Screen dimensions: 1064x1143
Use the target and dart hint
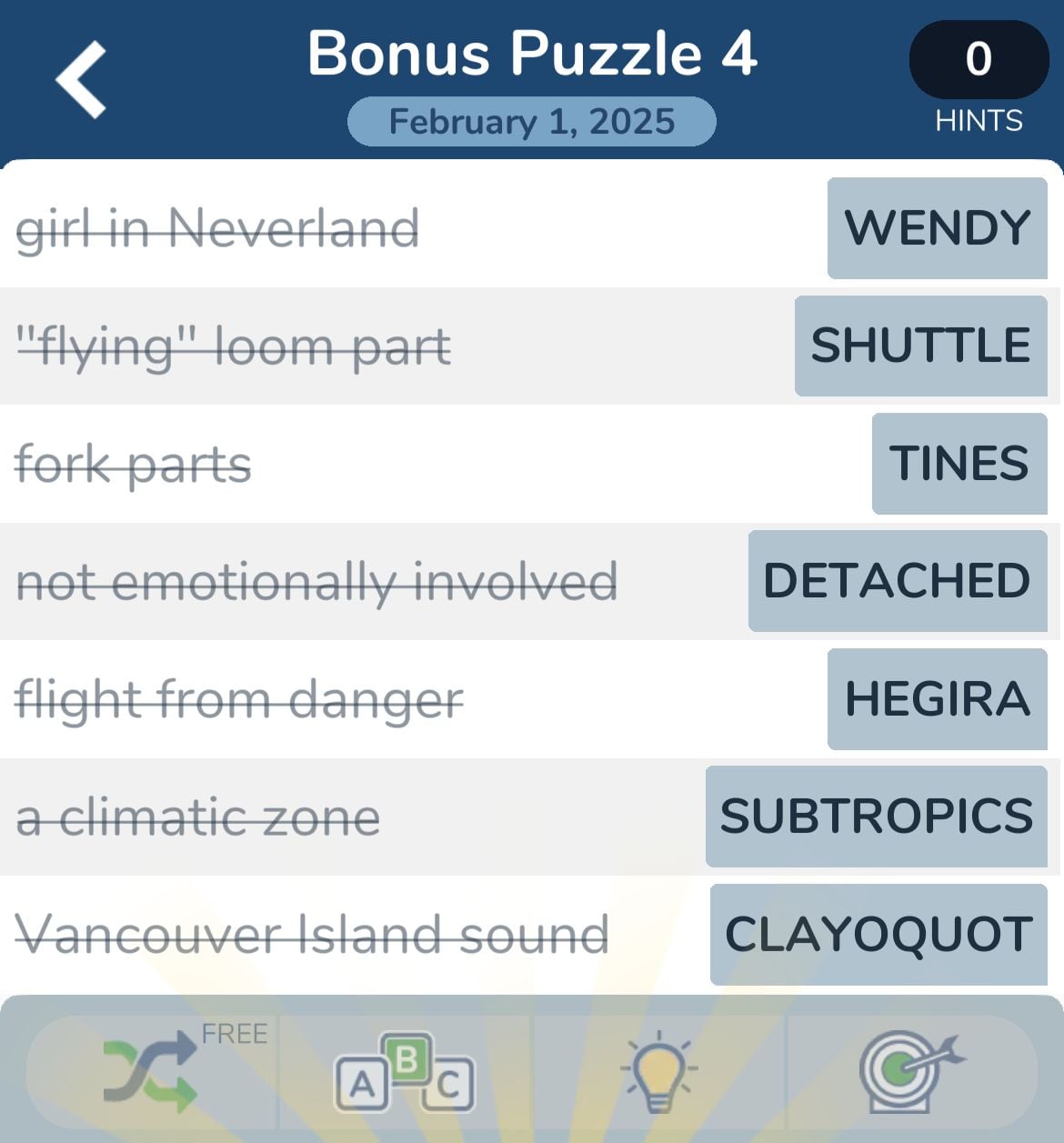(x=909, y=1071)
